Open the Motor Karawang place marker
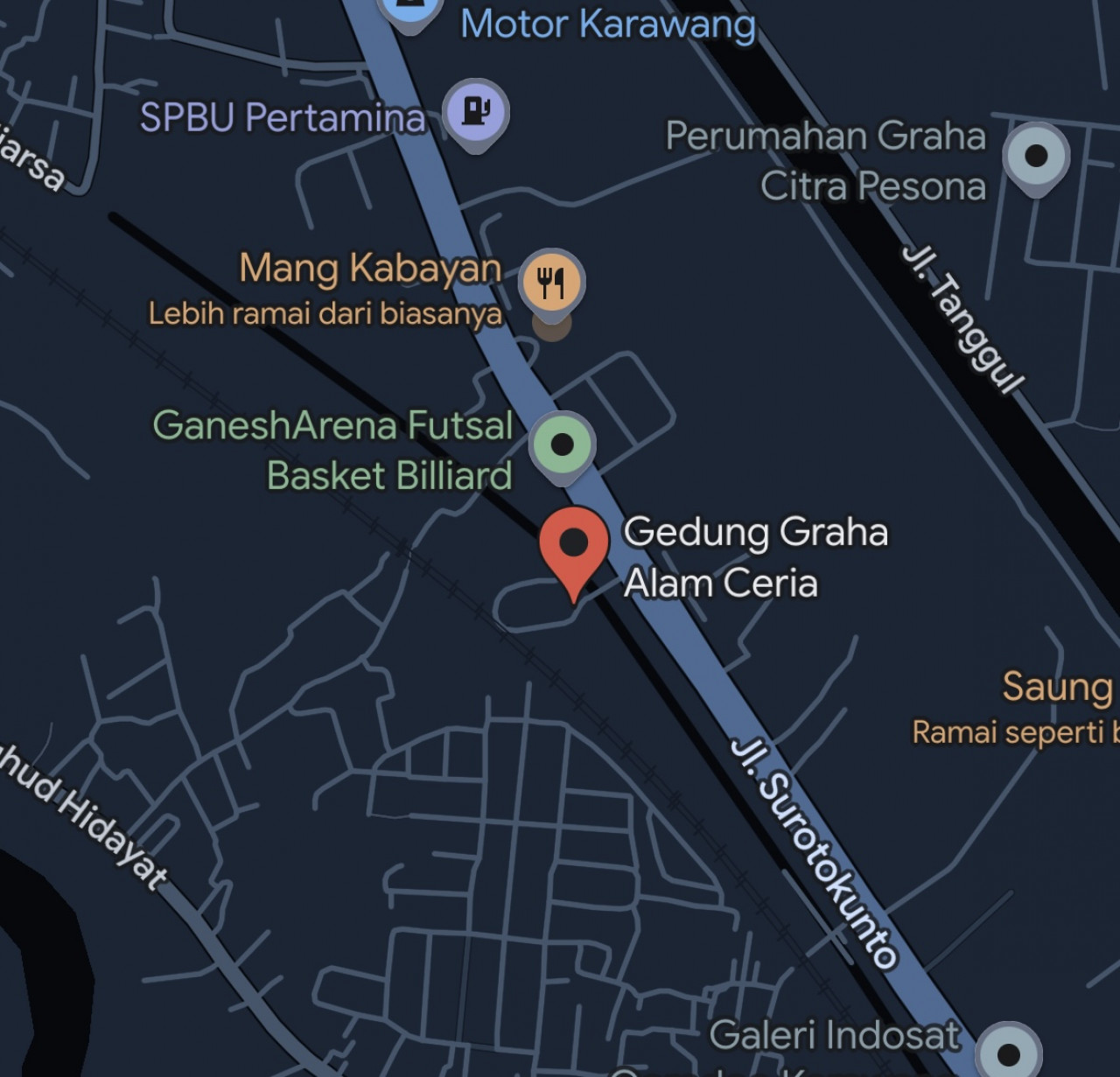 point(409,10)
